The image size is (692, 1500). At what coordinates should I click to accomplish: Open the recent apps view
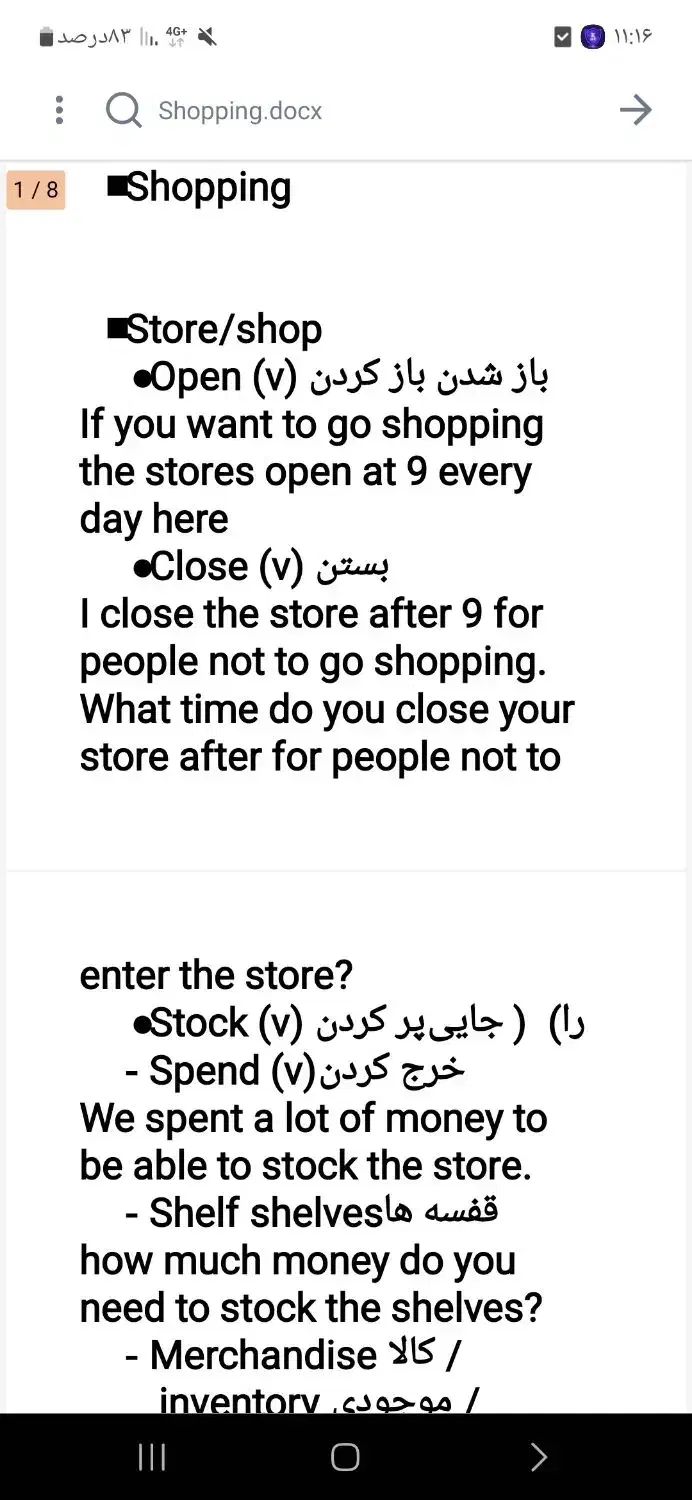(152, 1457)
